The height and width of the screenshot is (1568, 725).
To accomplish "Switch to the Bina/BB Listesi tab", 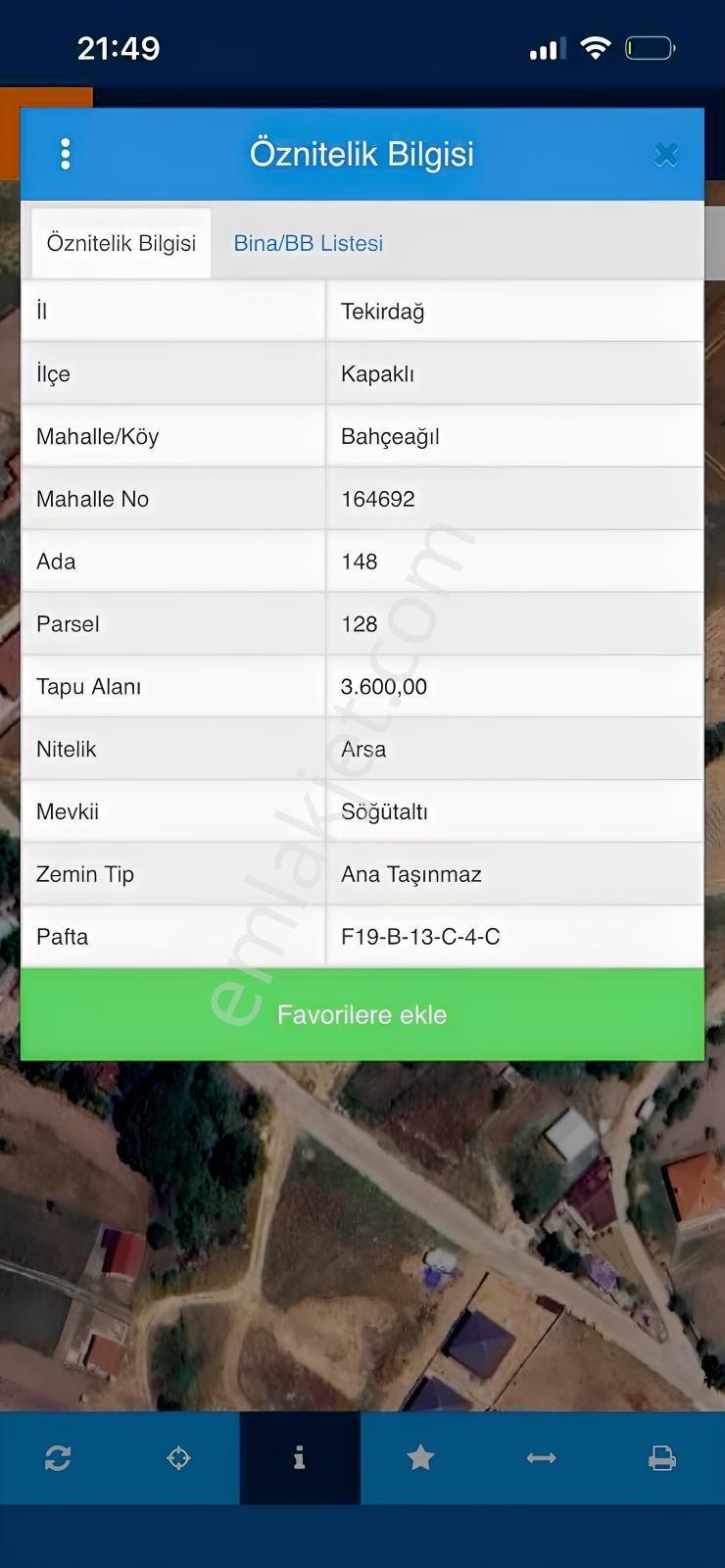I will [308, 243].
